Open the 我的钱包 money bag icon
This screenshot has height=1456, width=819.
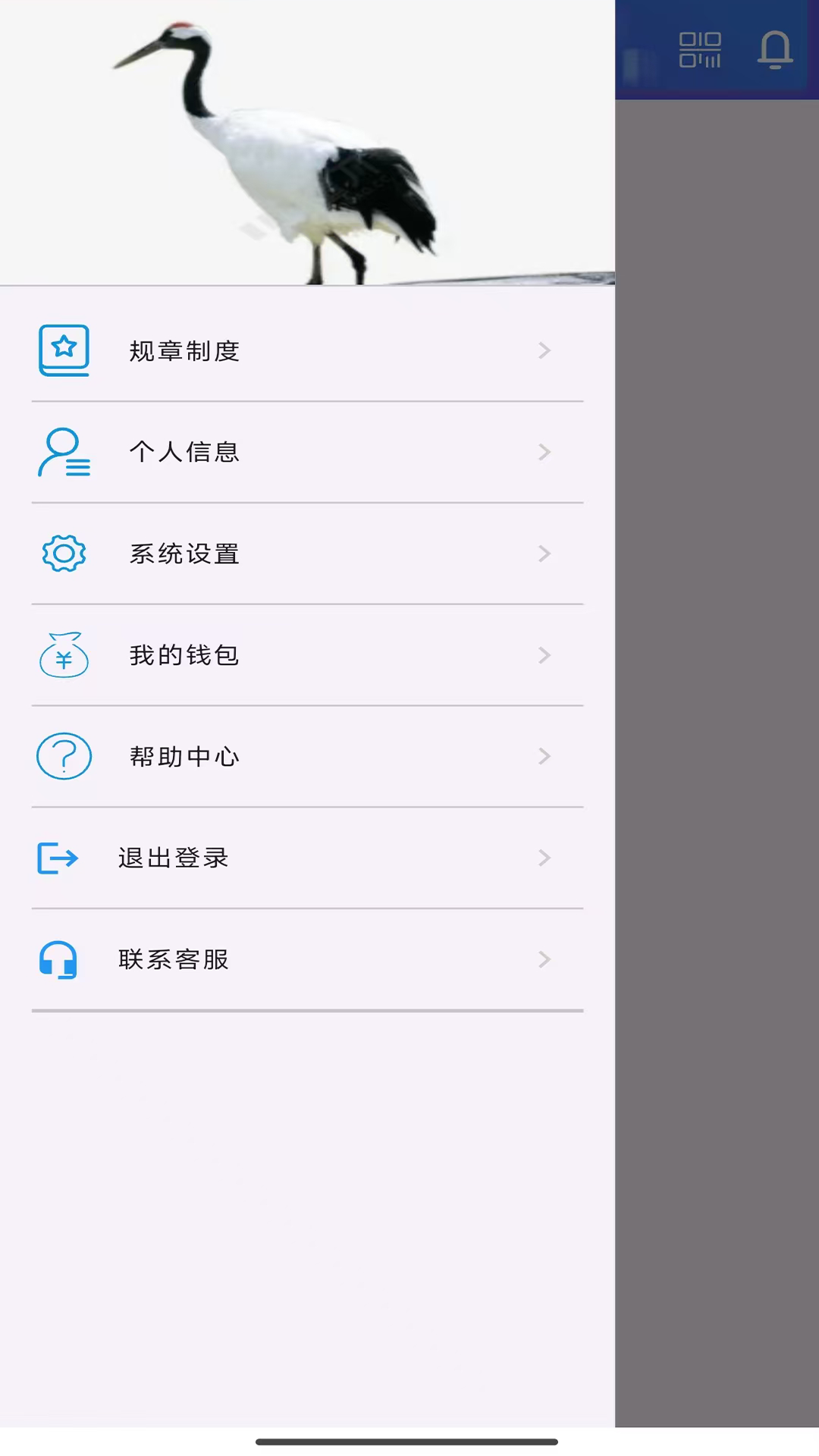[x=64, y=655]
